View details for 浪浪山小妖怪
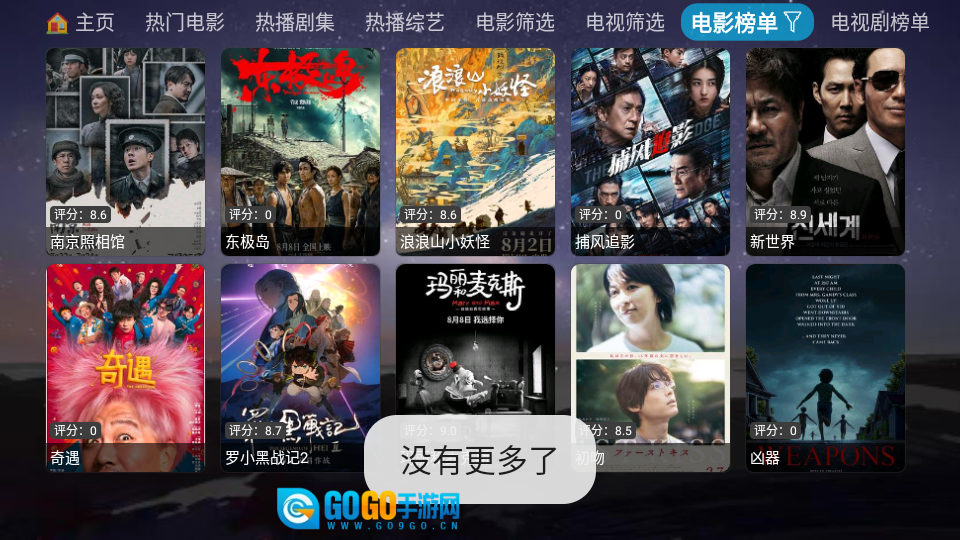Viewport: 960px width, 540px height. [475, 150]
